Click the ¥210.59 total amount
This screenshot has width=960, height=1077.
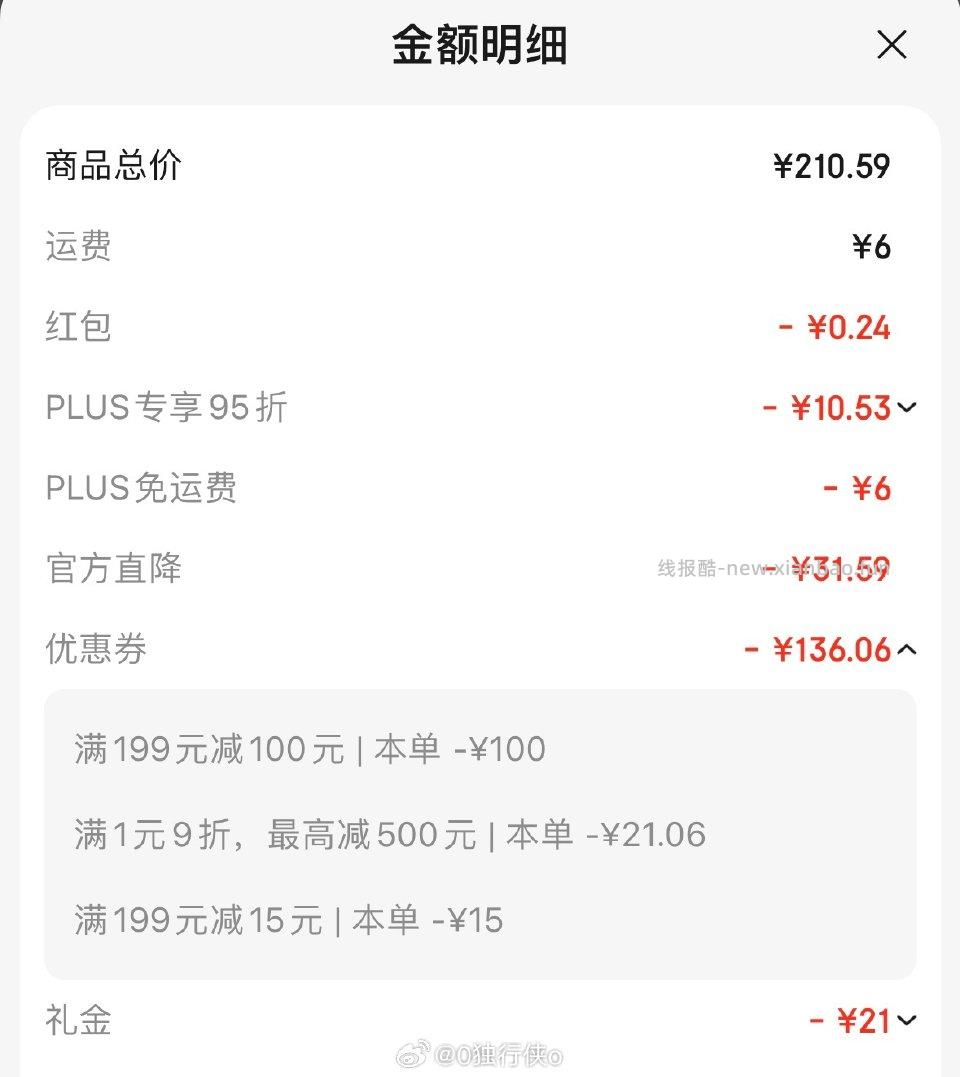(x=833, y=166)
